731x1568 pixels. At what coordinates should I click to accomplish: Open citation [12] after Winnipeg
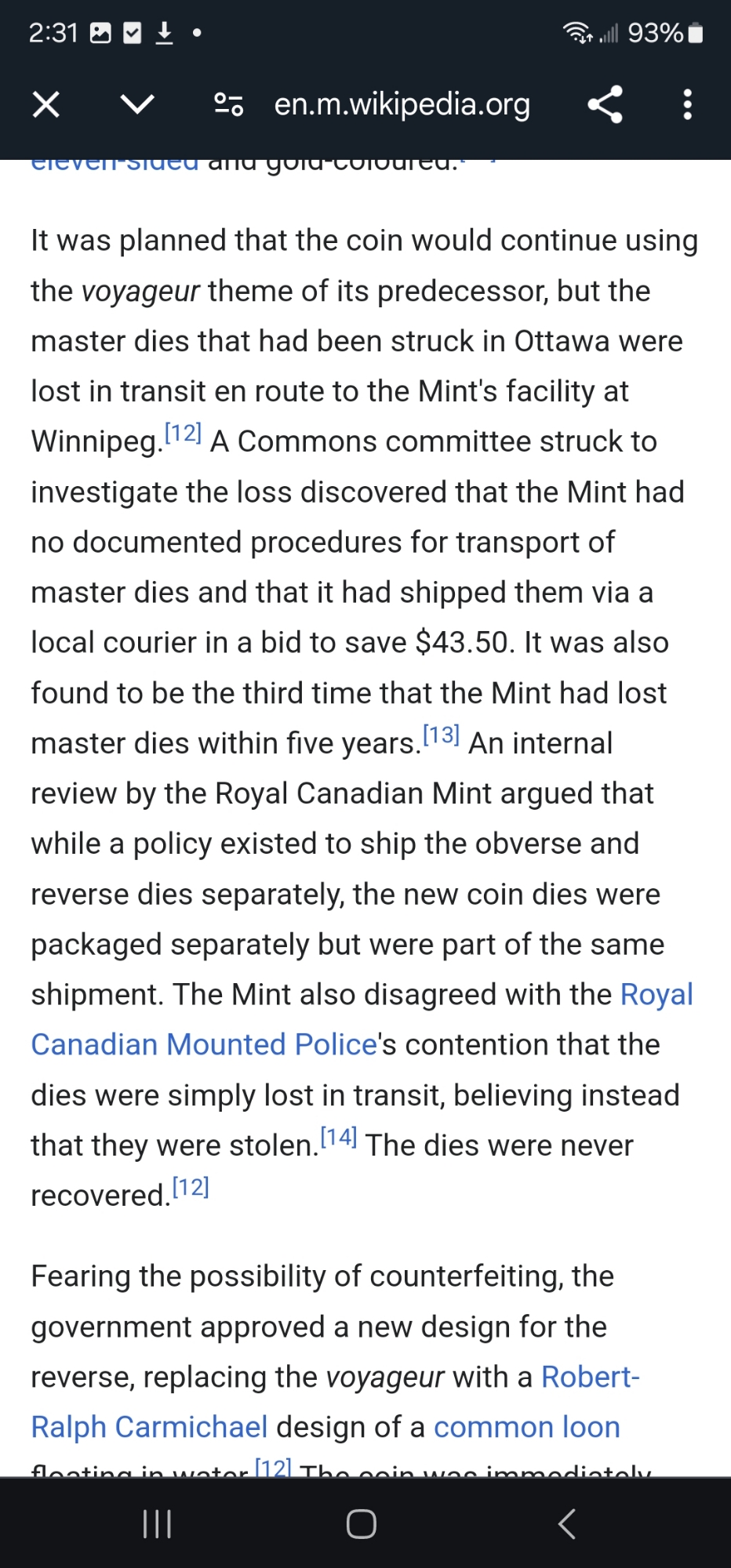pos(183,434)
